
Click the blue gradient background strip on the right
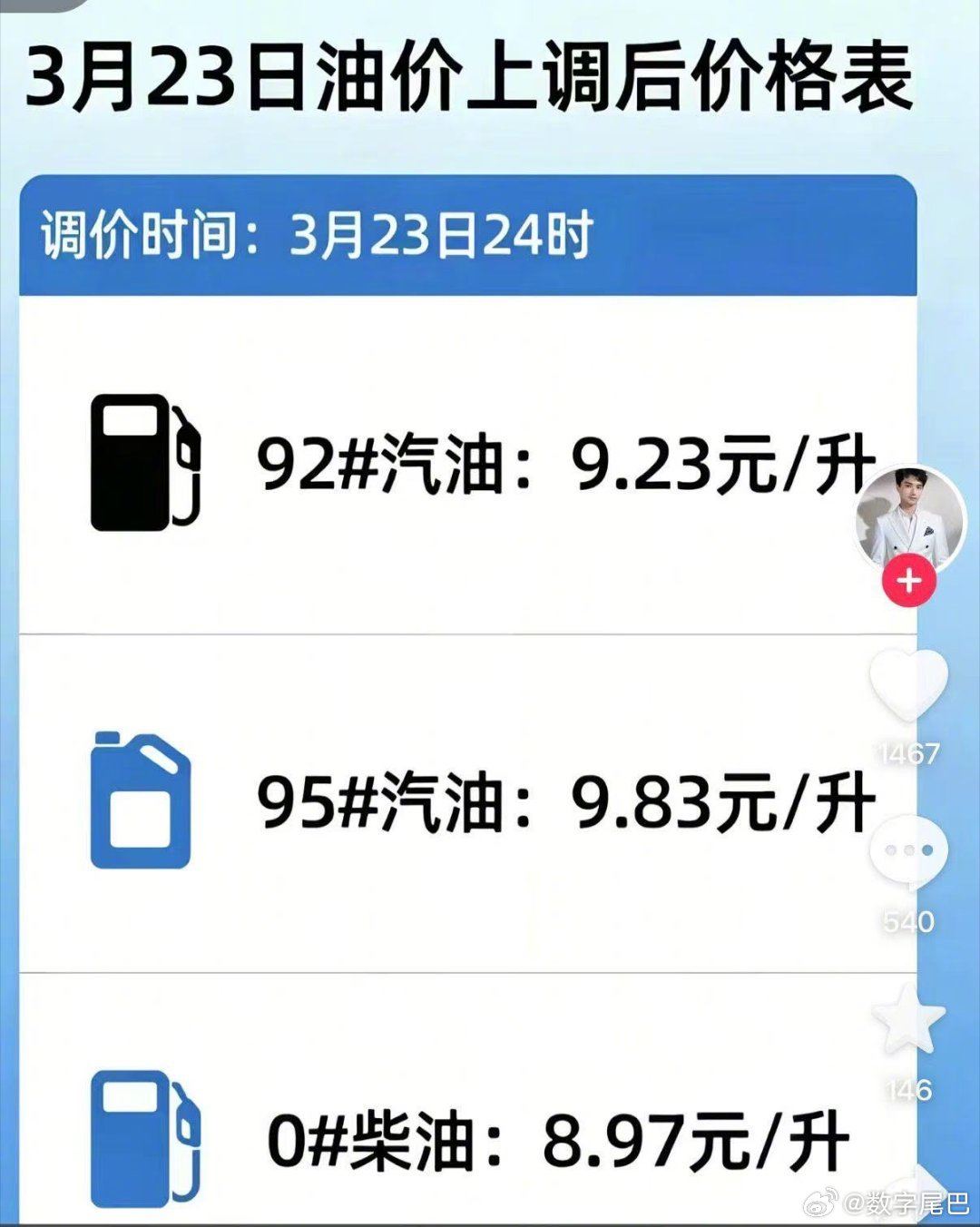(962, 363)
